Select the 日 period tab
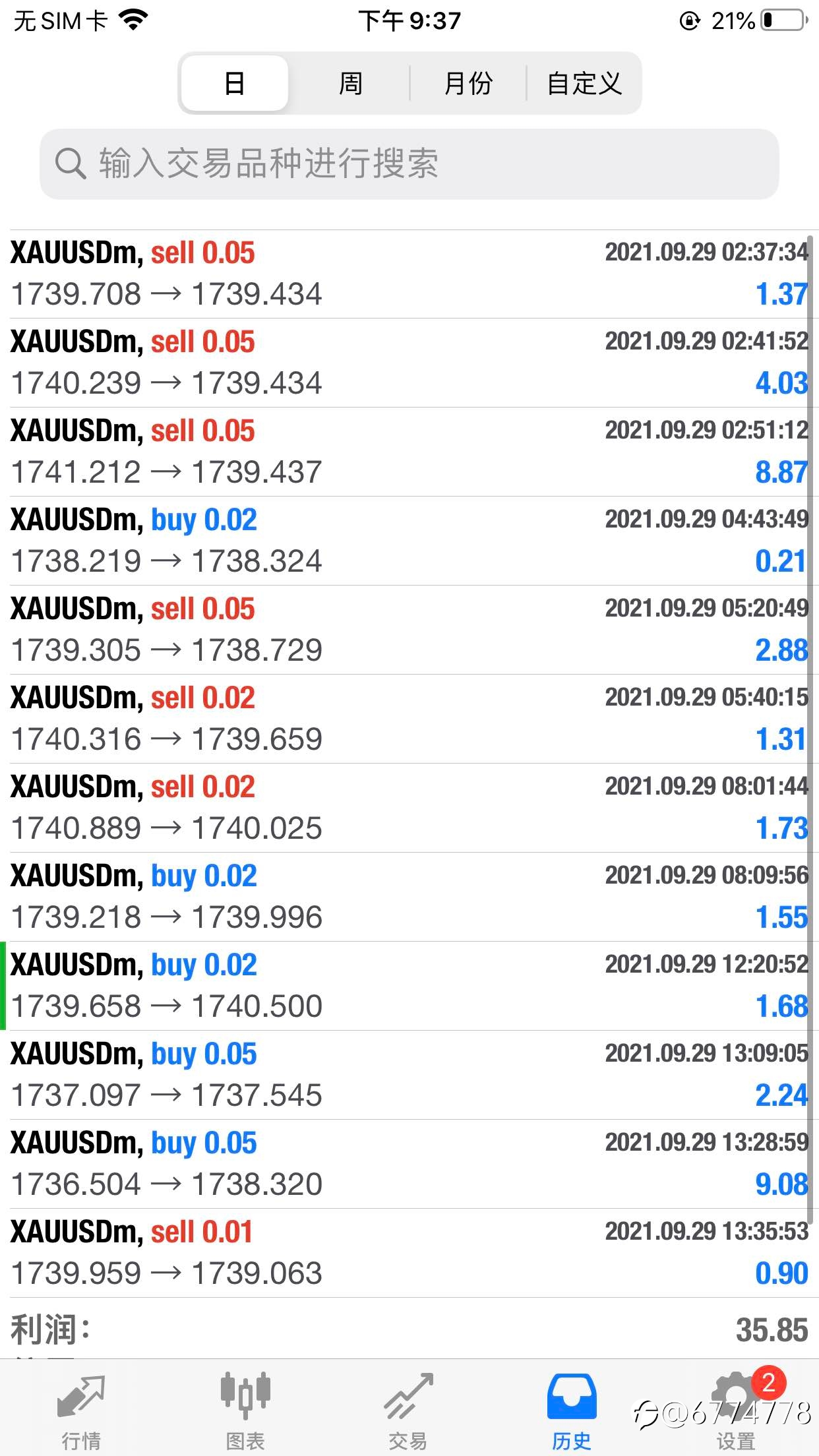The image size is (819, 1456). [x=235, y=83]
